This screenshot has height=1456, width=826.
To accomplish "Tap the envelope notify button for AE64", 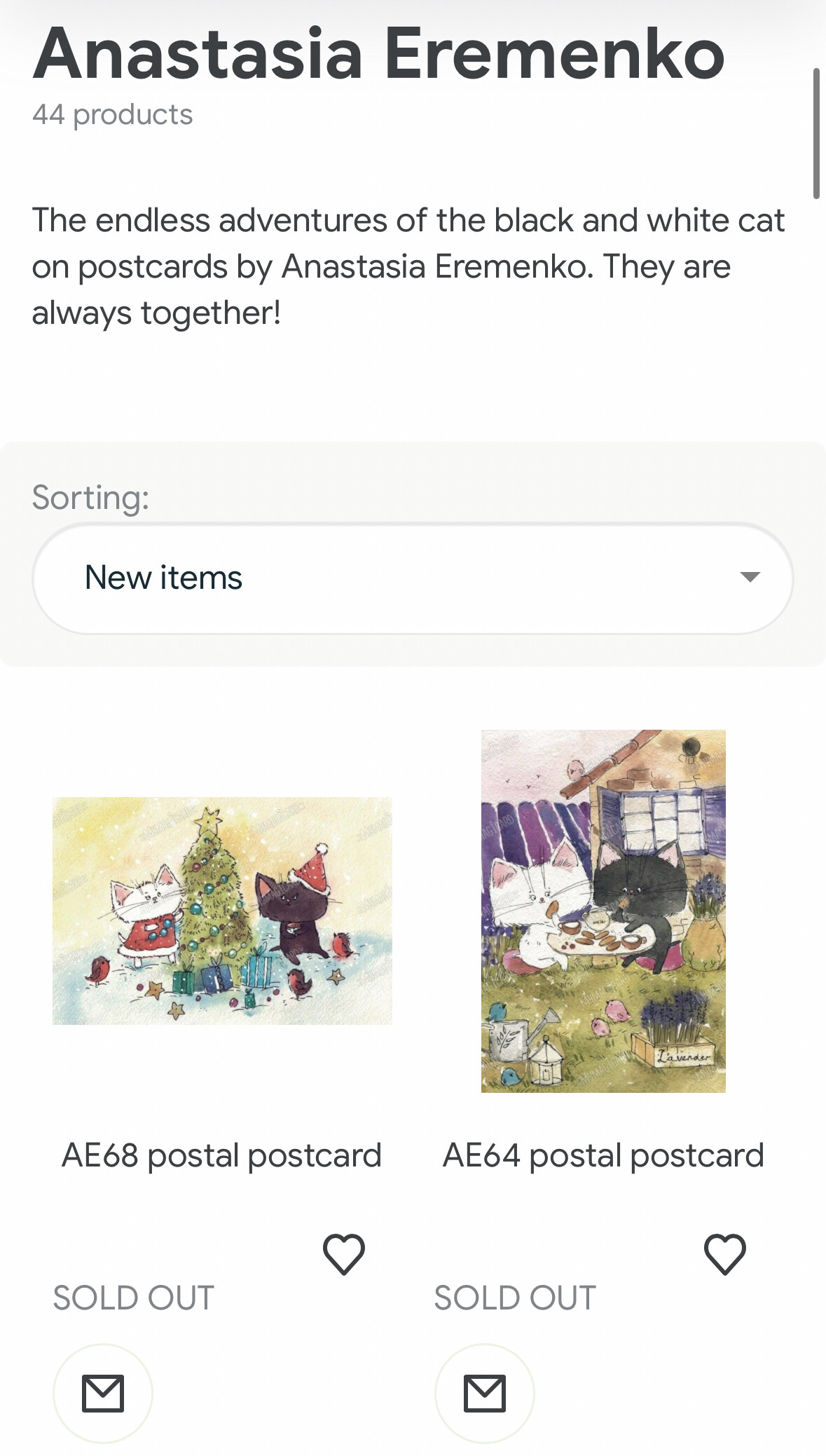I will 485,1393.
